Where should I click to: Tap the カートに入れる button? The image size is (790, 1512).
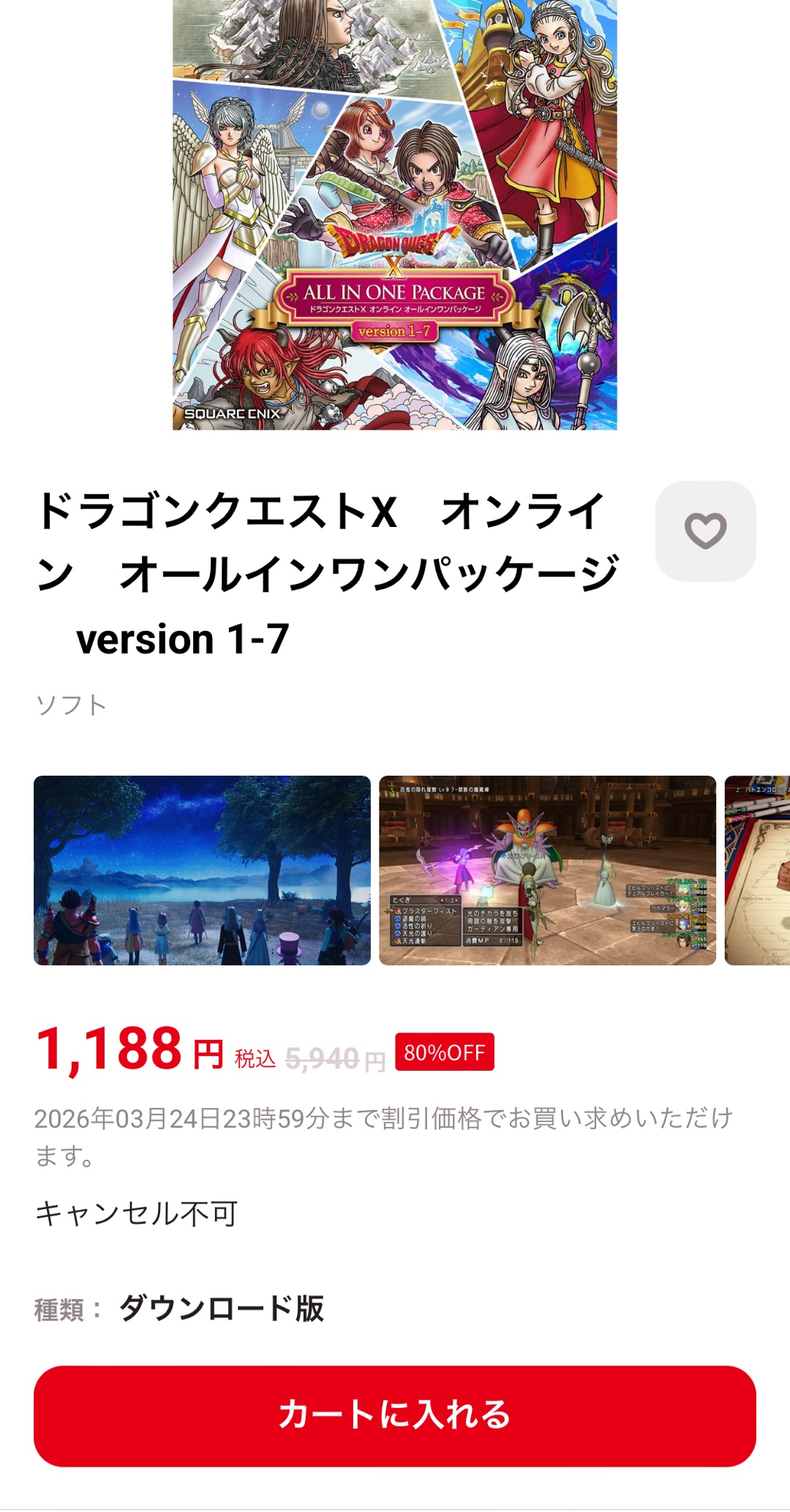tap(395, 1415)
